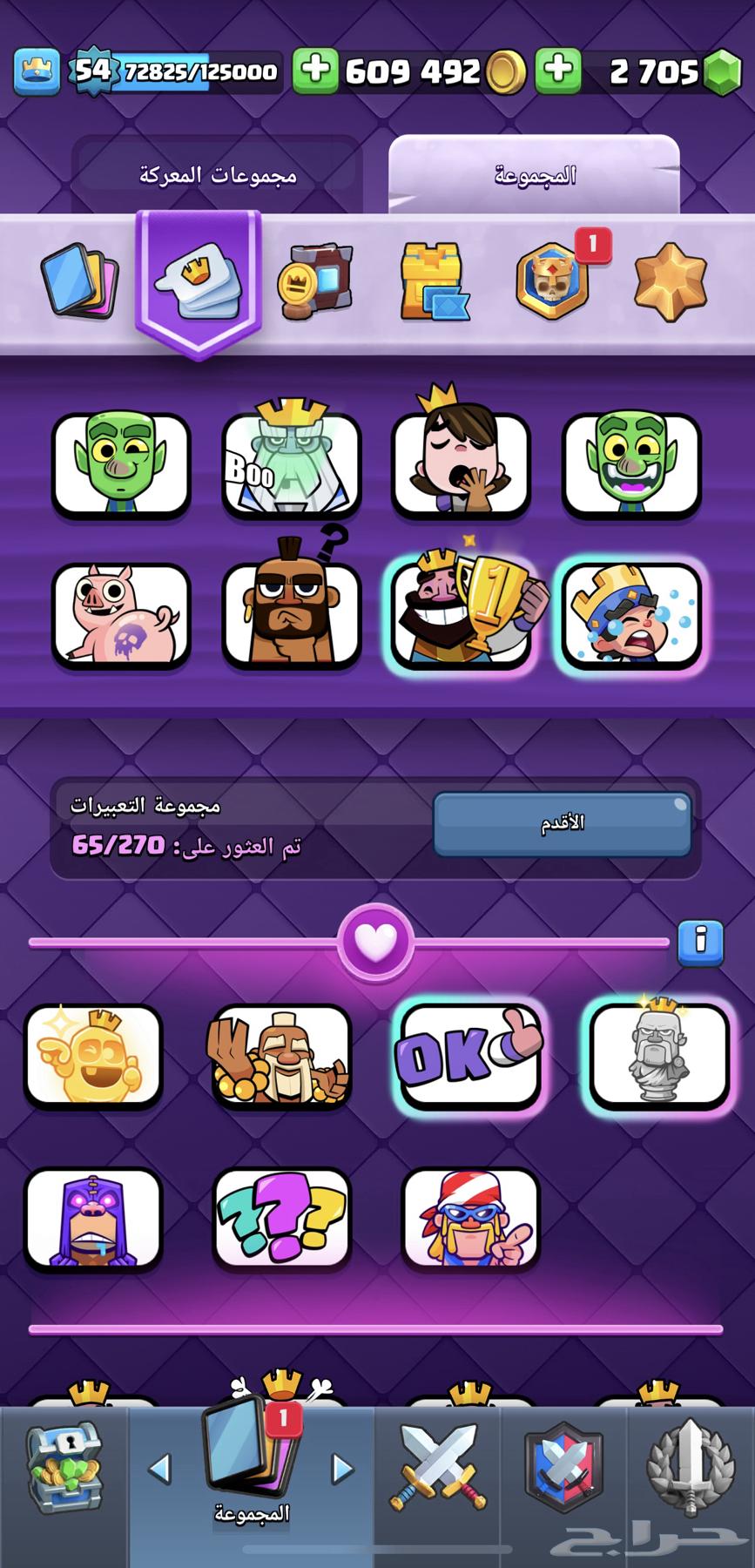
Task: Select the king holding trophy emote
Action: 460,612
